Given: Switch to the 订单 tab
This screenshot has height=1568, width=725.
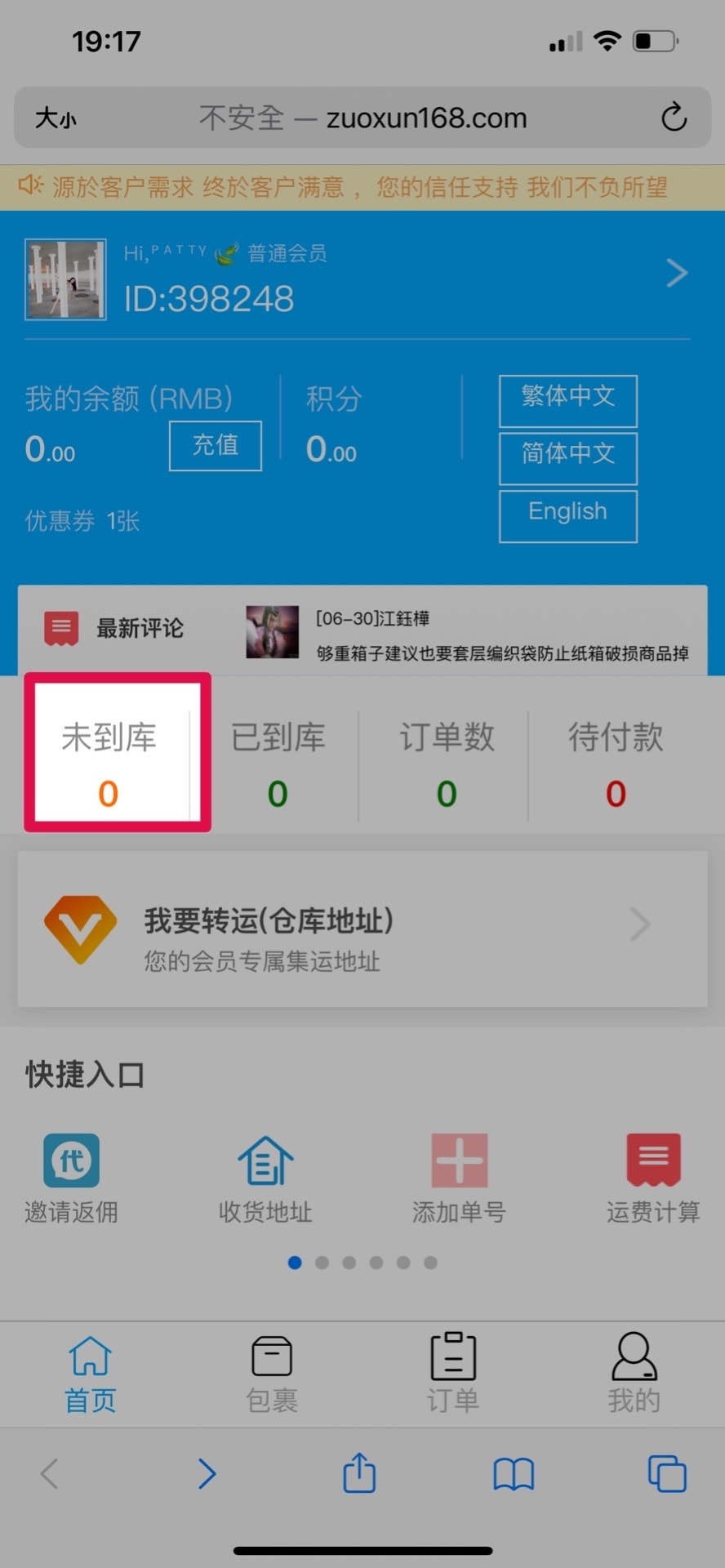Looking at the screenshot, I should click(x=453, y=1374).
